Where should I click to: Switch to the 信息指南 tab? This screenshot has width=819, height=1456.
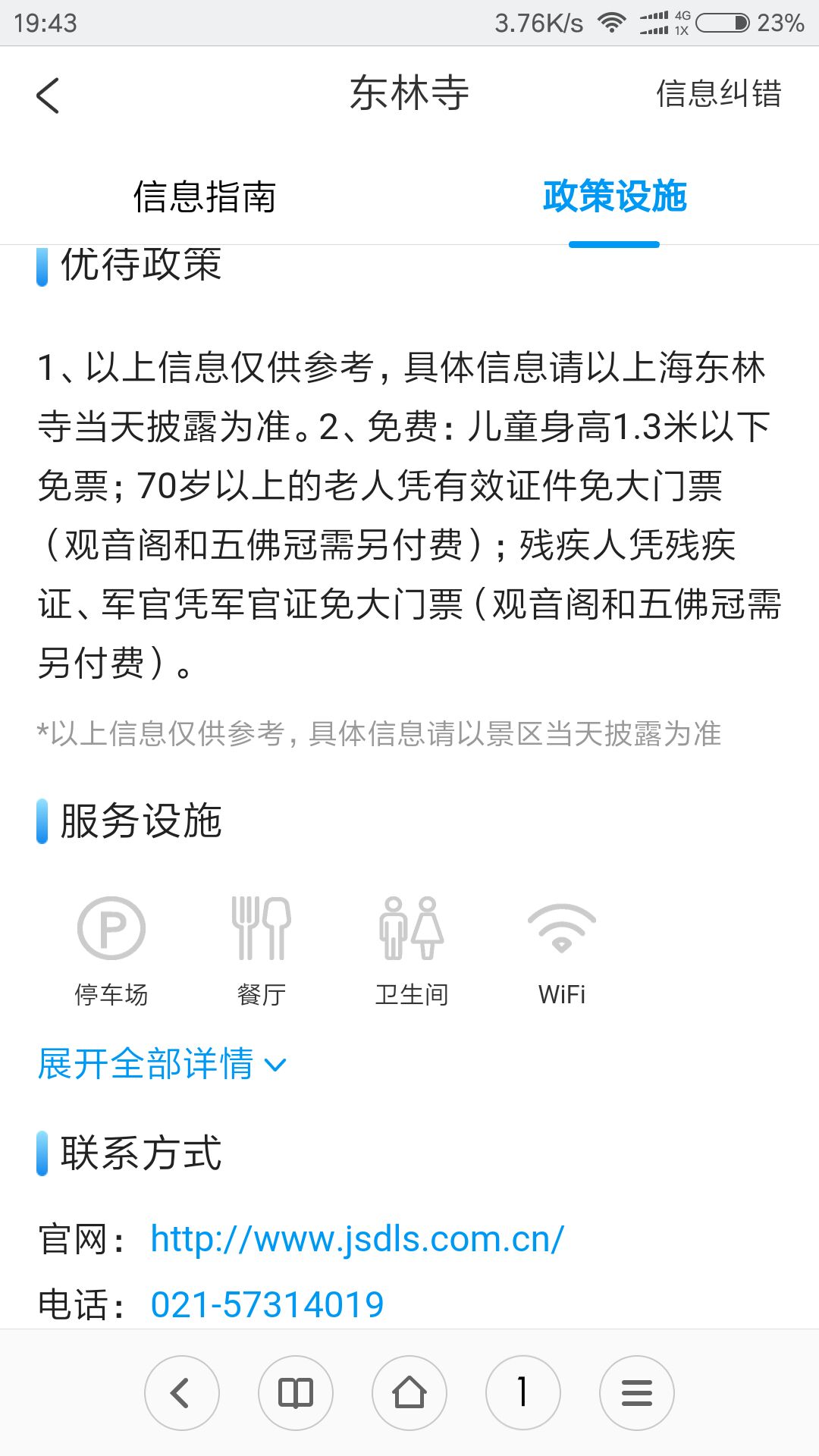coord(205,197)
